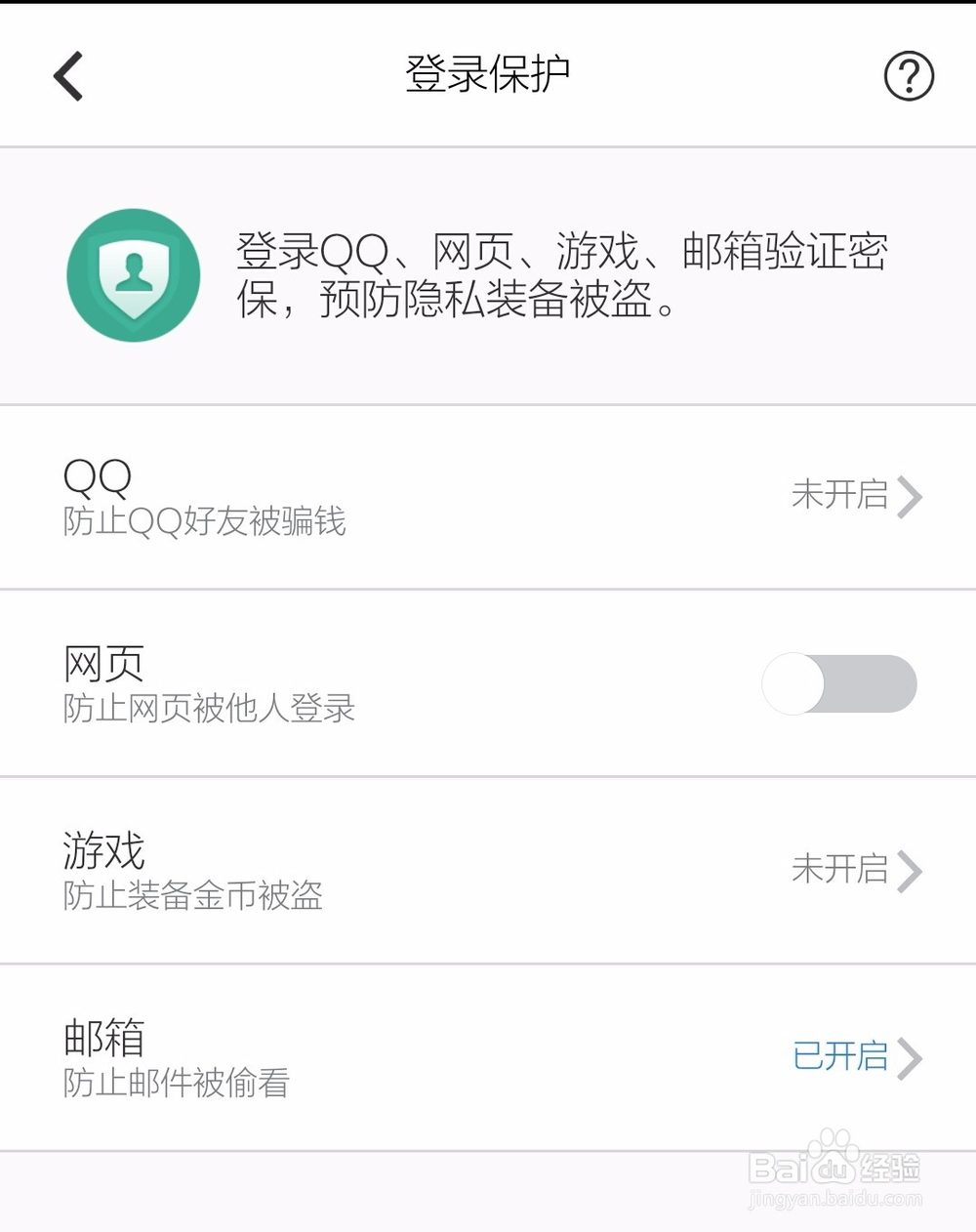Open the help question mark icon

click(908, 75)
